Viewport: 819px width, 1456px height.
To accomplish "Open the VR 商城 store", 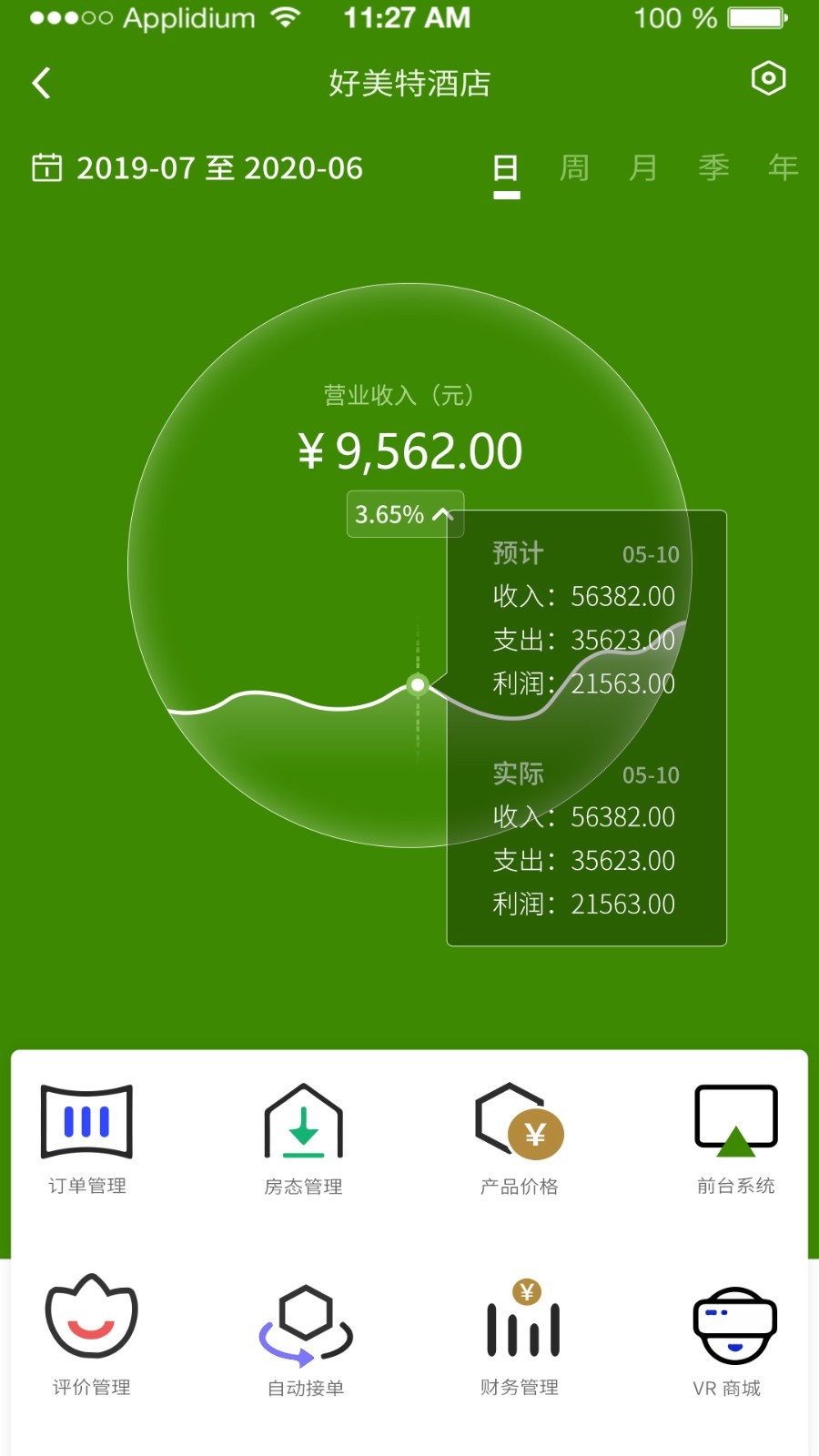I will tap(733, 1338).
